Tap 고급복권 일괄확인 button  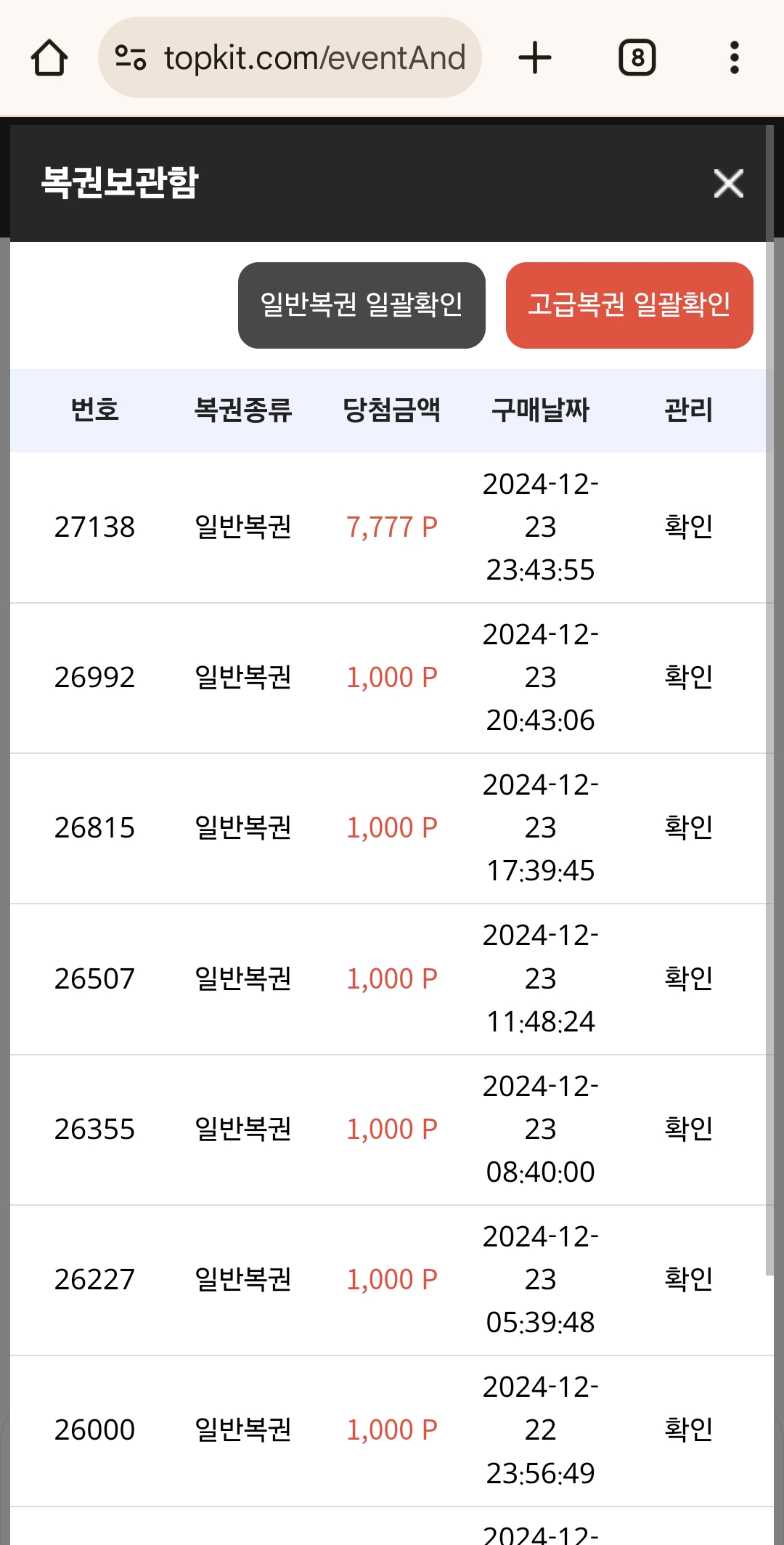(x=629, y=305)
